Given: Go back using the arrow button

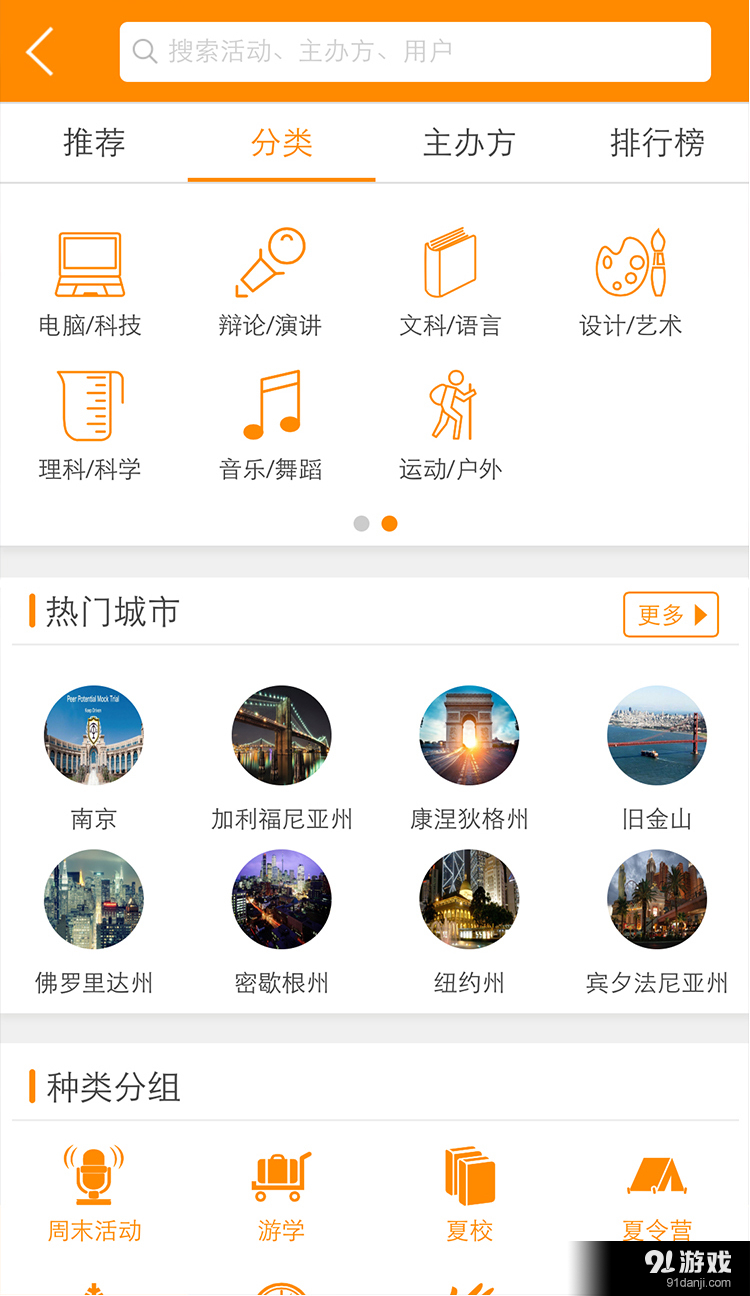Looking at the screenshot, I should [x=40, y=51].
